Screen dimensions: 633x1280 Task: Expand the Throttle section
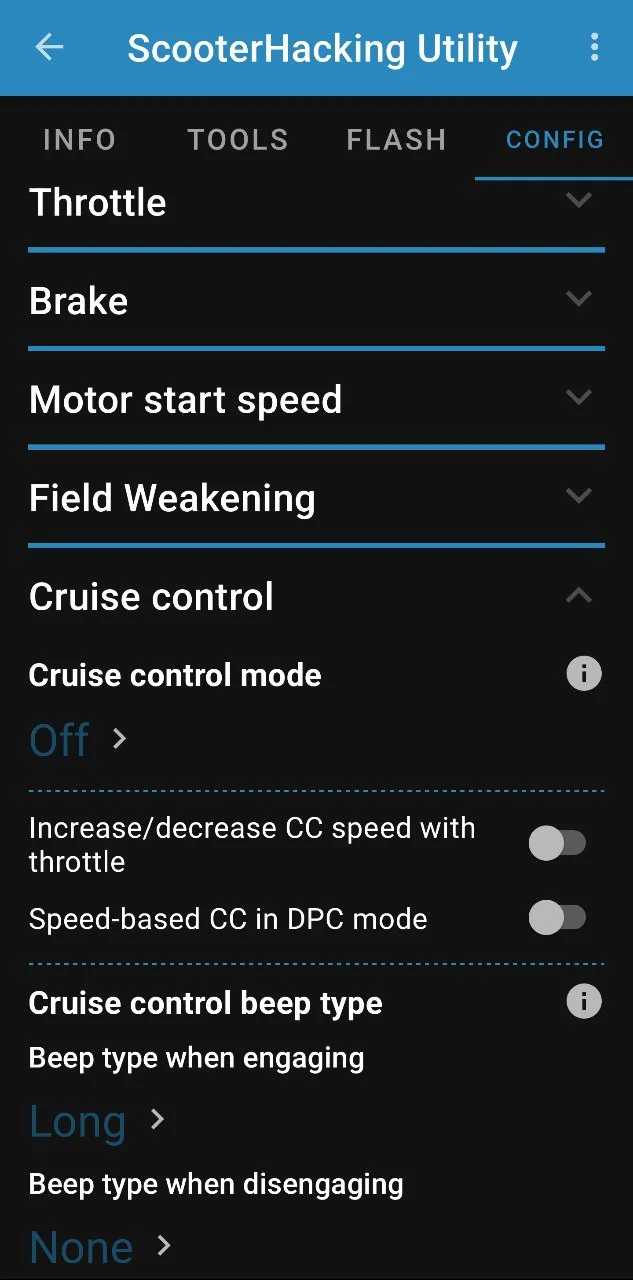coord(316,203)
